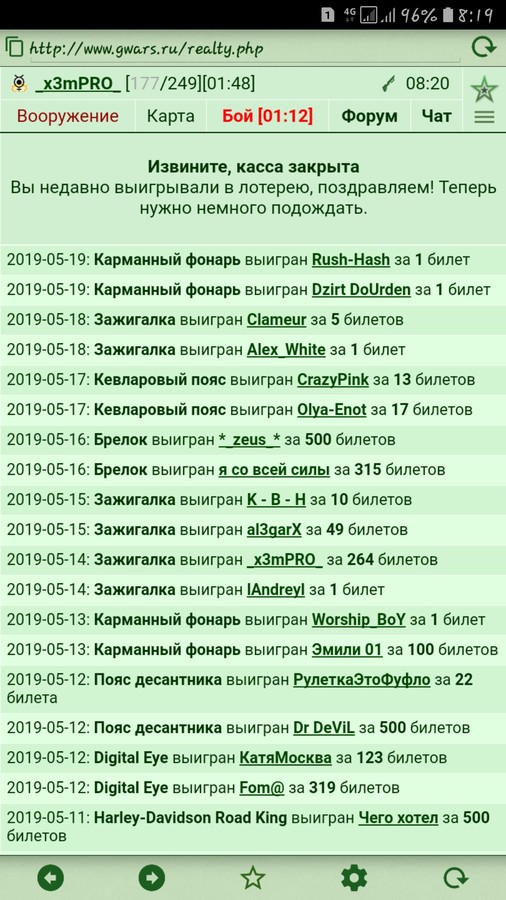Screen dimensions: 506x900
Task: Switch to the Чат tab
Action: (x=437, y=116)
